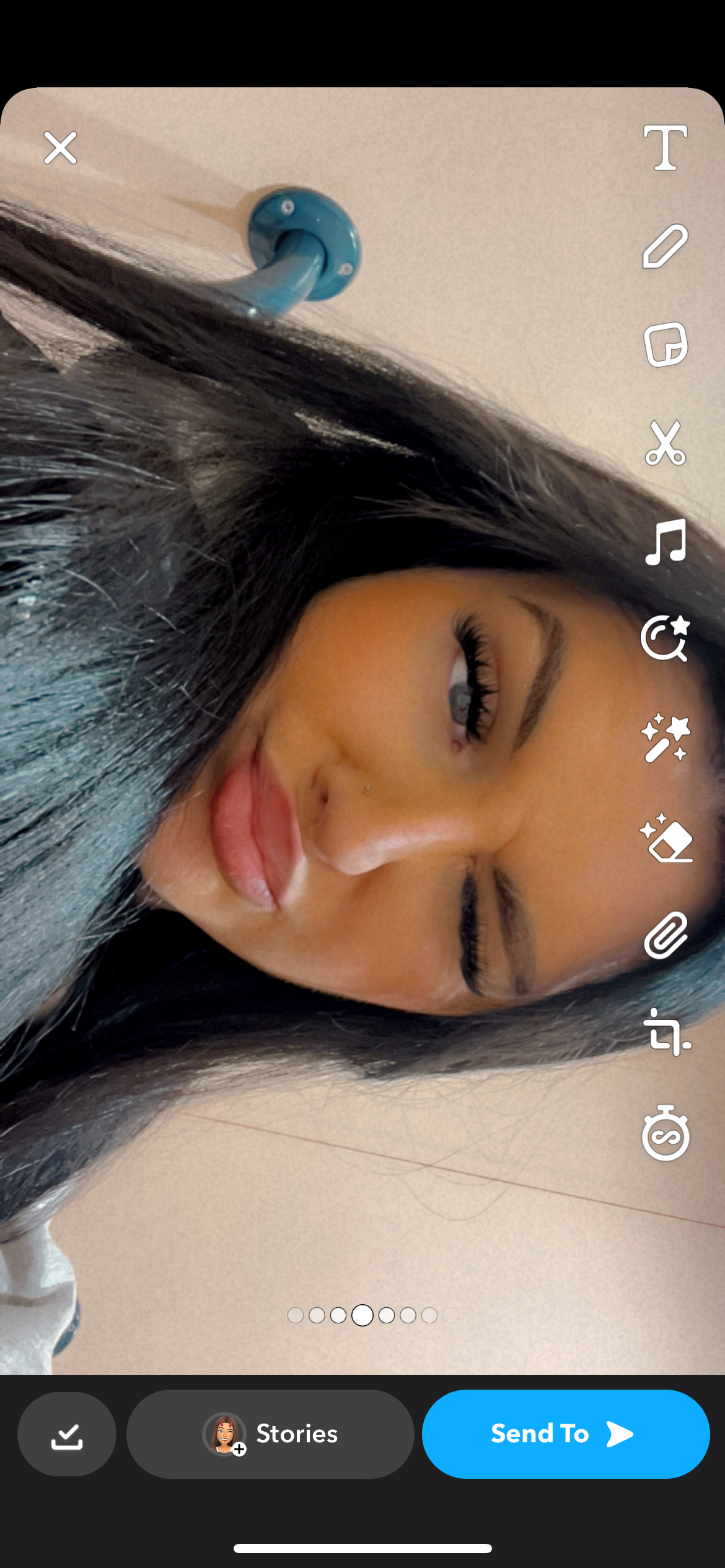Attach a link with the paperclip
This screenshot has height=1568, width=725.
coord(665,935)
